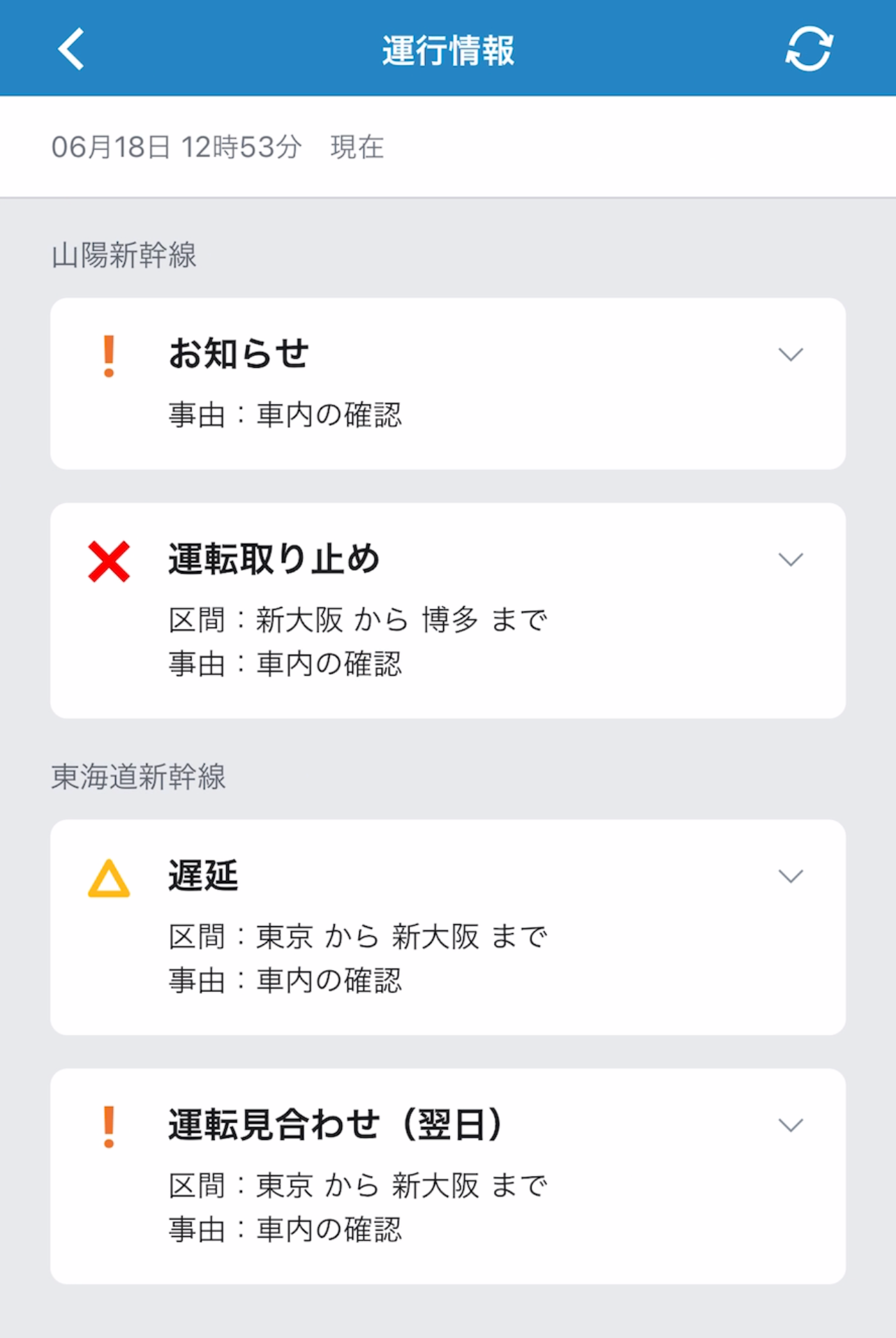Expand the 運転見合わせ（翌日） card
The height and width of the screenshot is (1338, 896).
(x=790, y=1125)
